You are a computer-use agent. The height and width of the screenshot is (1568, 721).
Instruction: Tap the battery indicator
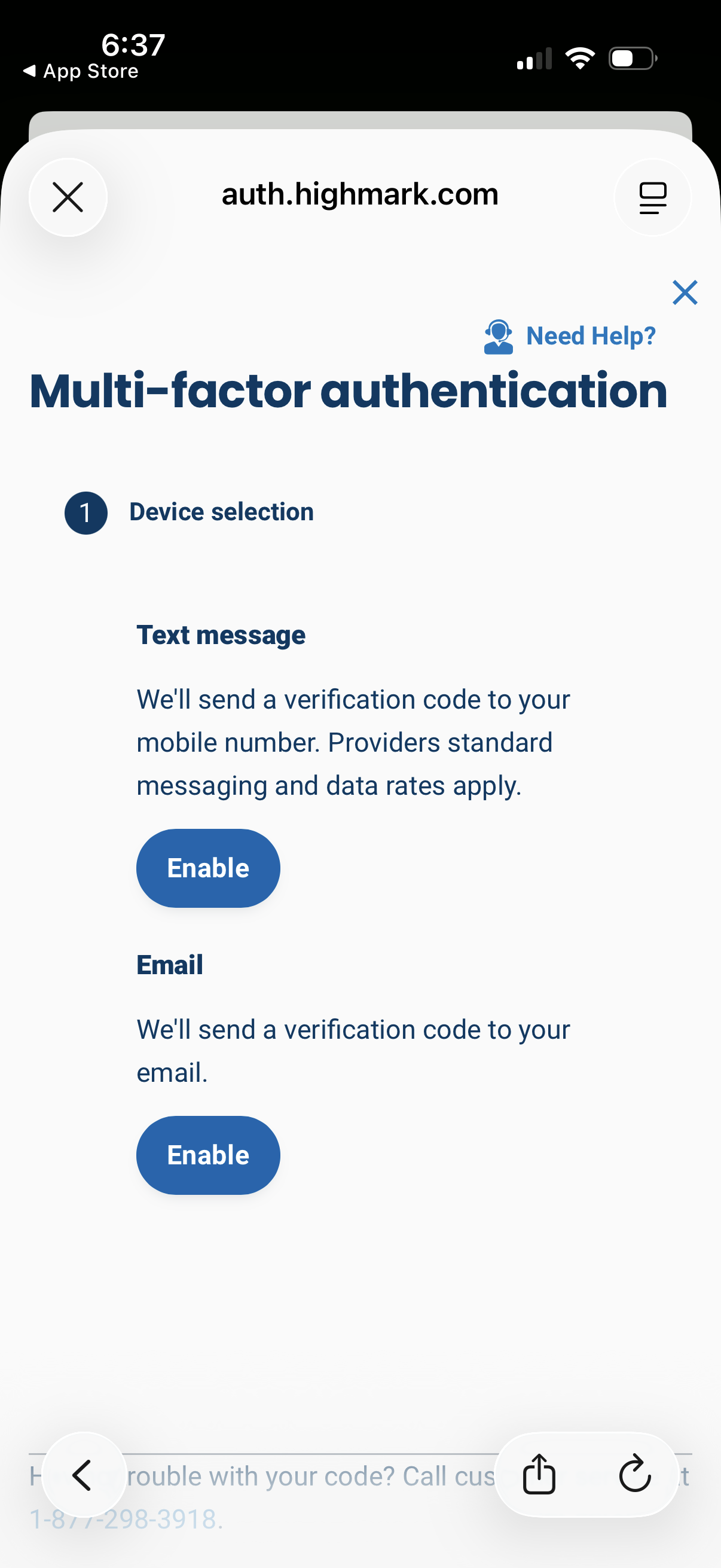click(630, 58)
